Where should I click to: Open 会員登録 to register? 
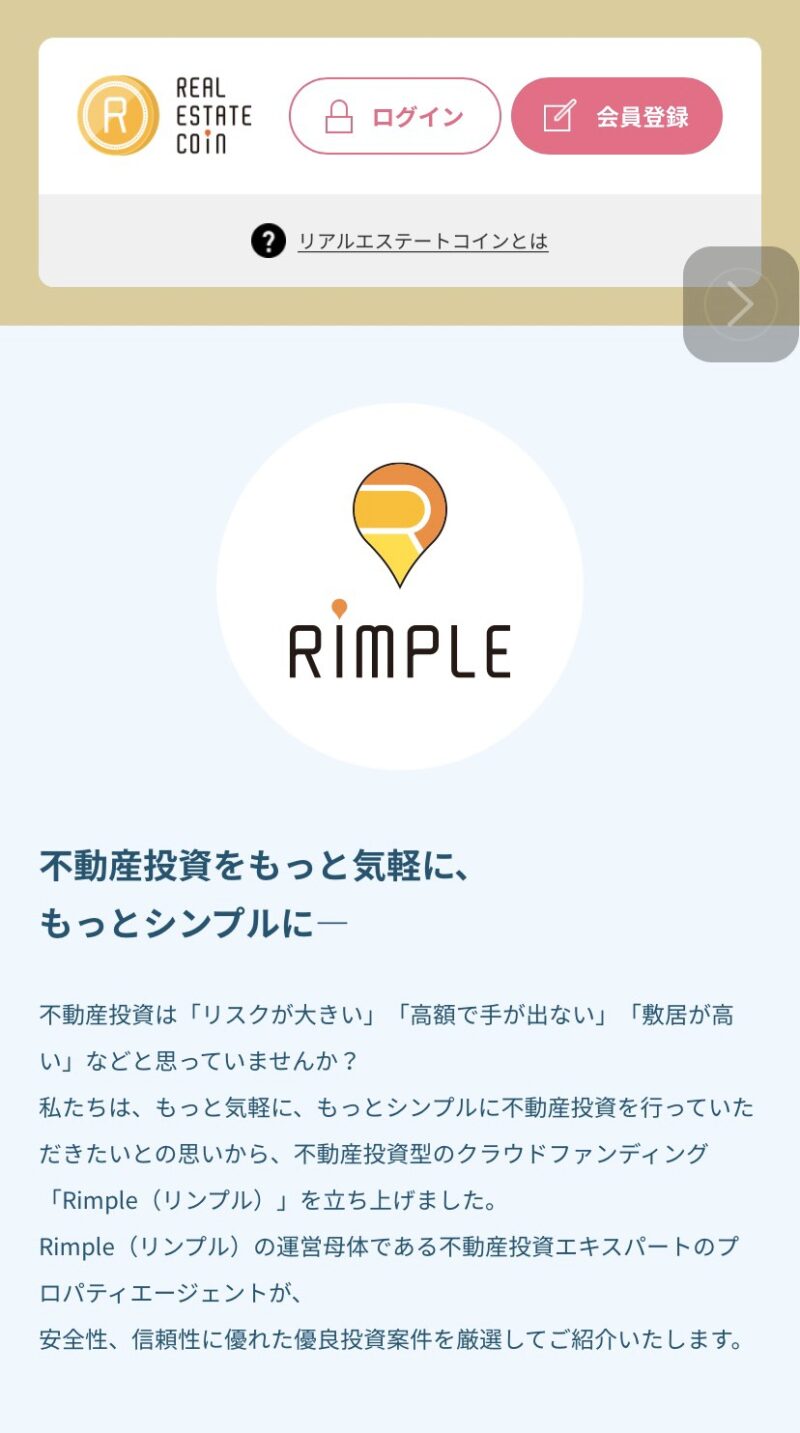pyautogui.click(x=617, y=116)
